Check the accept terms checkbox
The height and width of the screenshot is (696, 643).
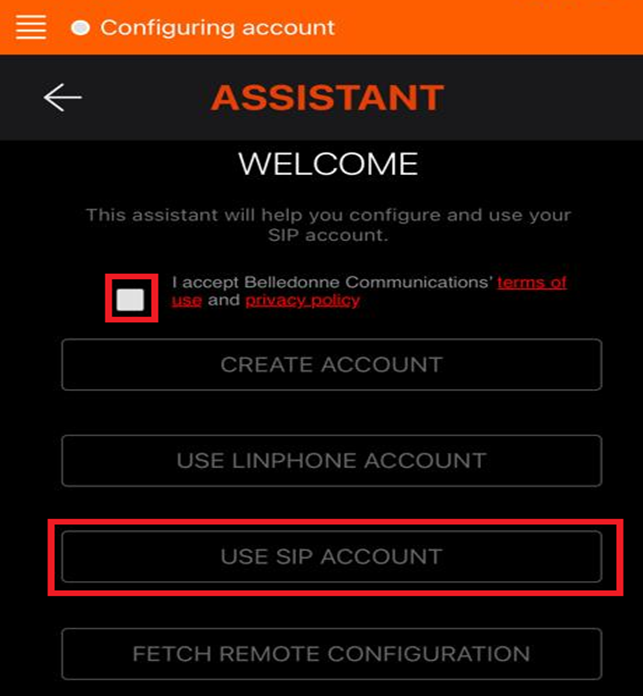click(130, 298)
